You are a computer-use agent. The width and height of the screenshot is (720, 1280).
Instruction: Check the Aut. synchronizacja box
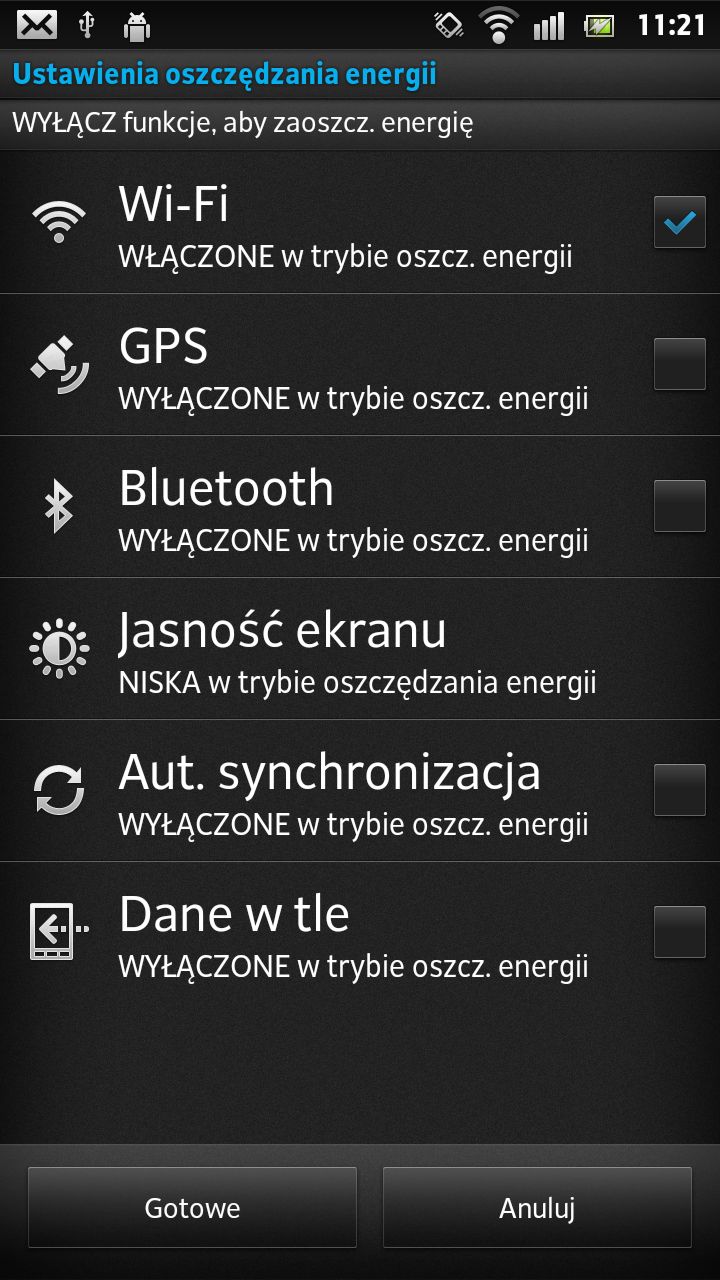point(680,790)
